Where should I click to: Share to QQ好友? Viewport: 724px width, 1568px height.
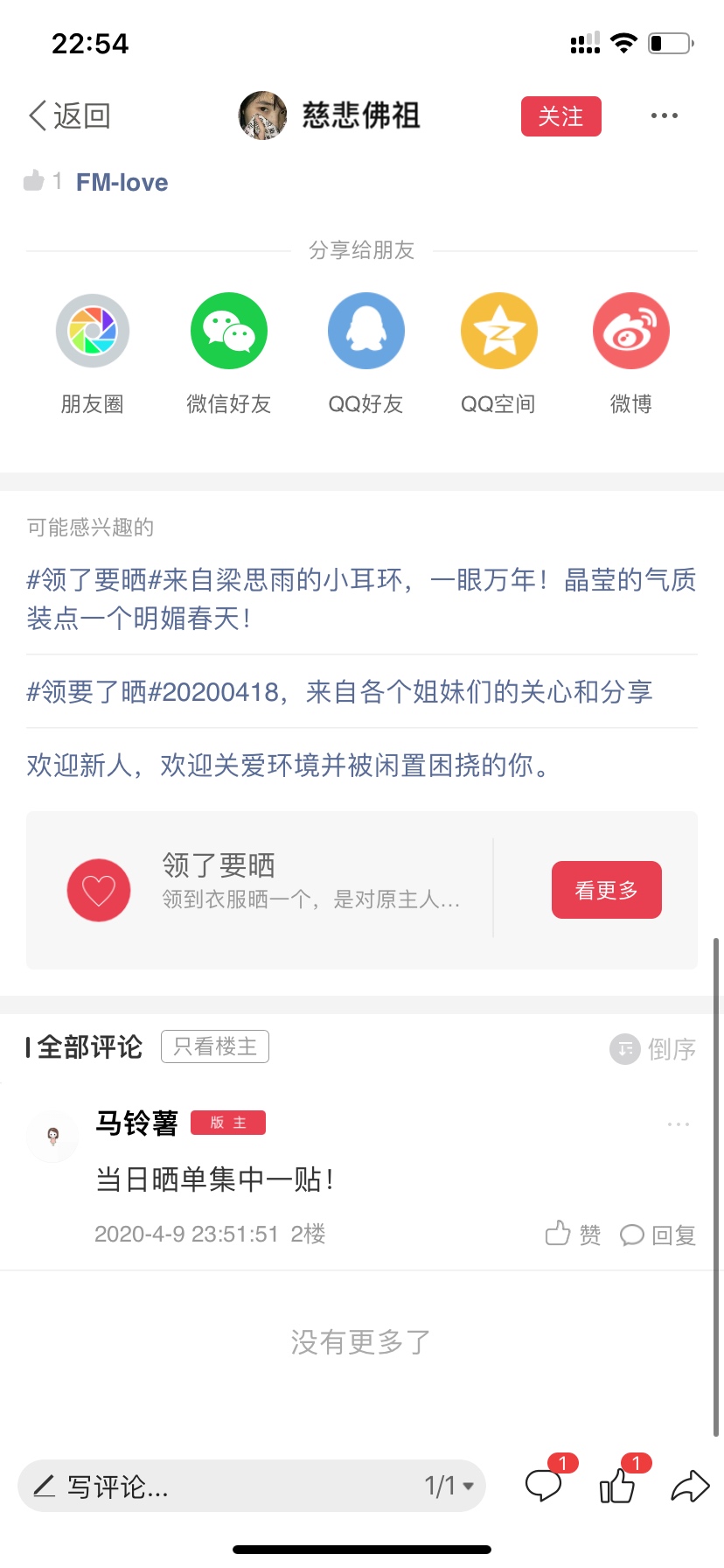[365, 353]
